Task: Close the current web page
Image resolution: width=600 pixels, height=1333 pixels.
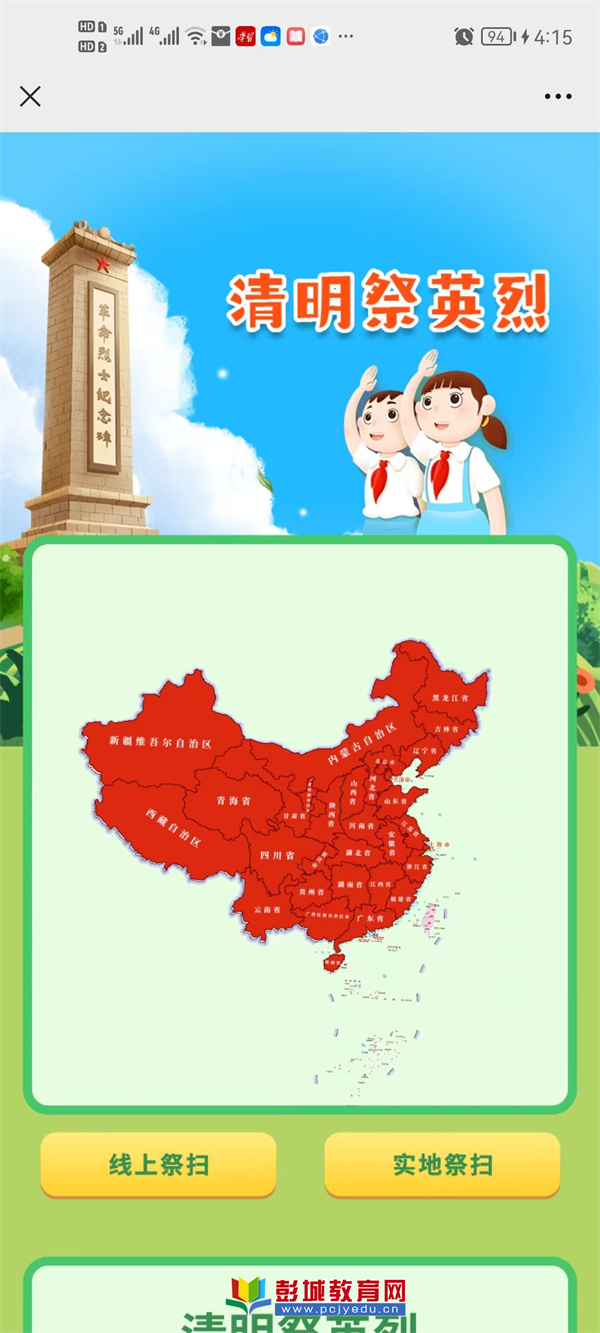Action: pos(30,96)
